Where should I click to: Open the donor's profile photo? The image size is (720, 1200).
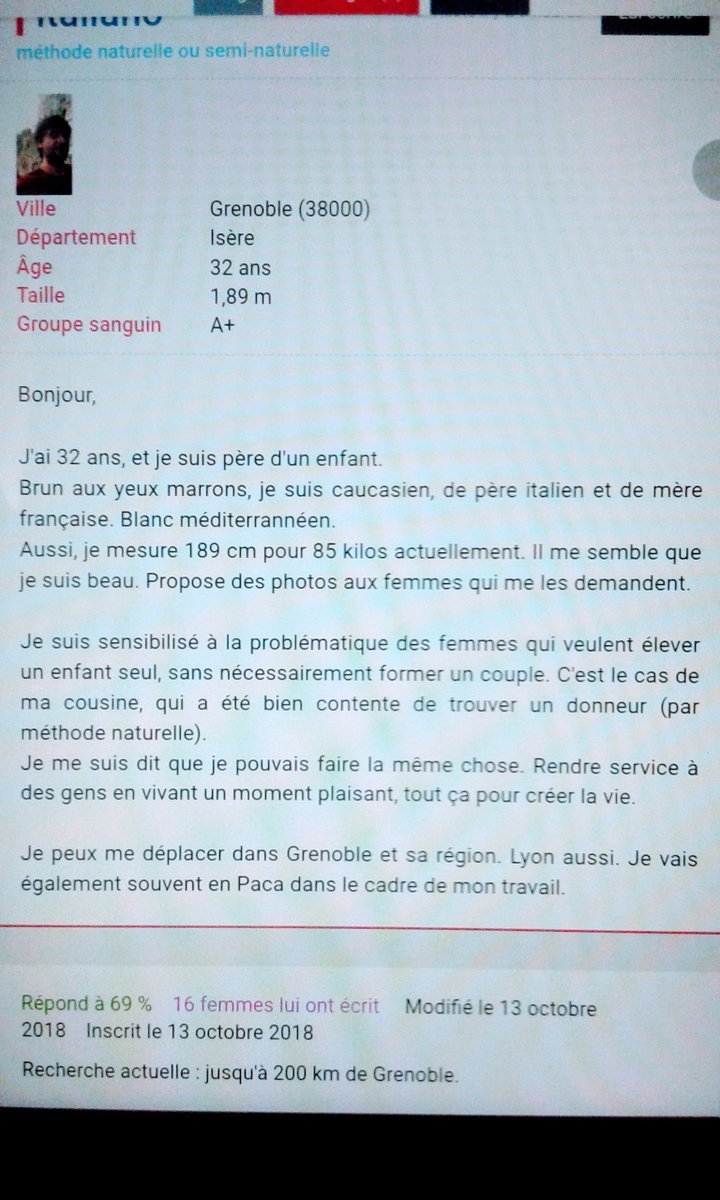coord(44,144)
